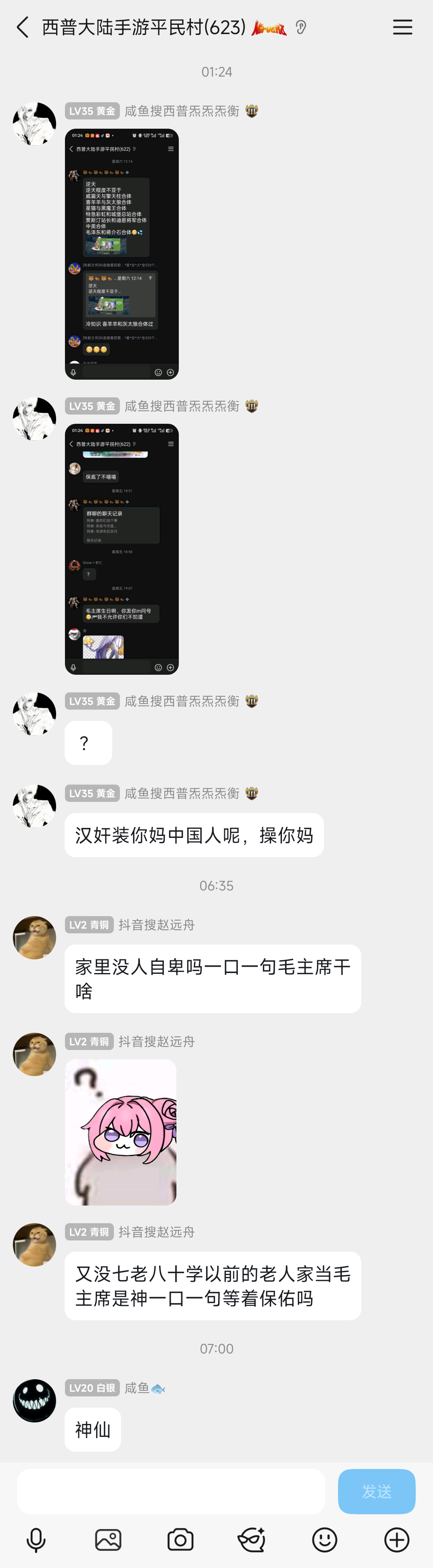
Task: Open the profile avatar of 抖音搜赵远舟 beside 家里没人自卑吗
Action: click(35, 938)
